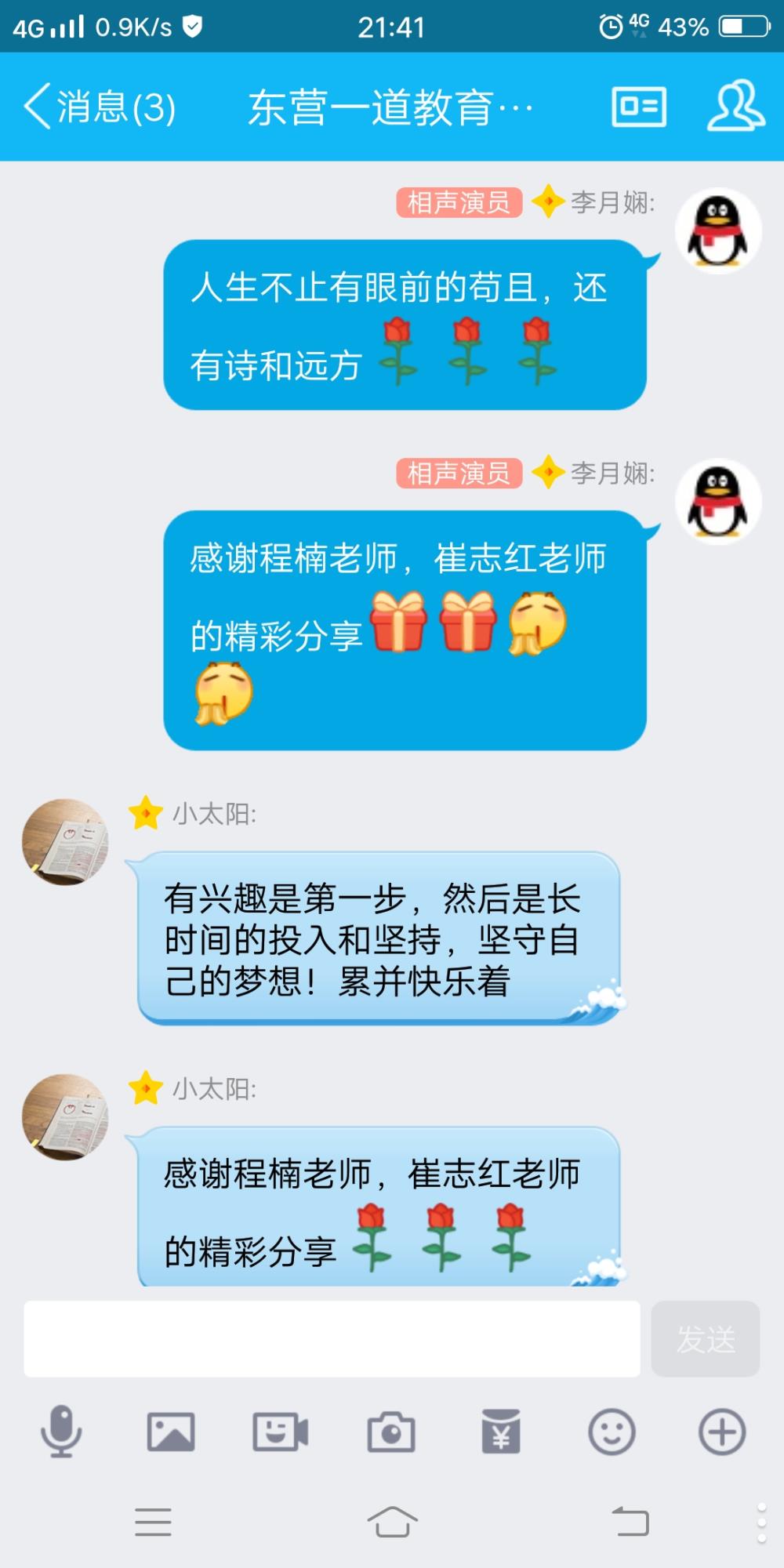Open the group members icon
Screen dimensions: 784x1568
735,105
